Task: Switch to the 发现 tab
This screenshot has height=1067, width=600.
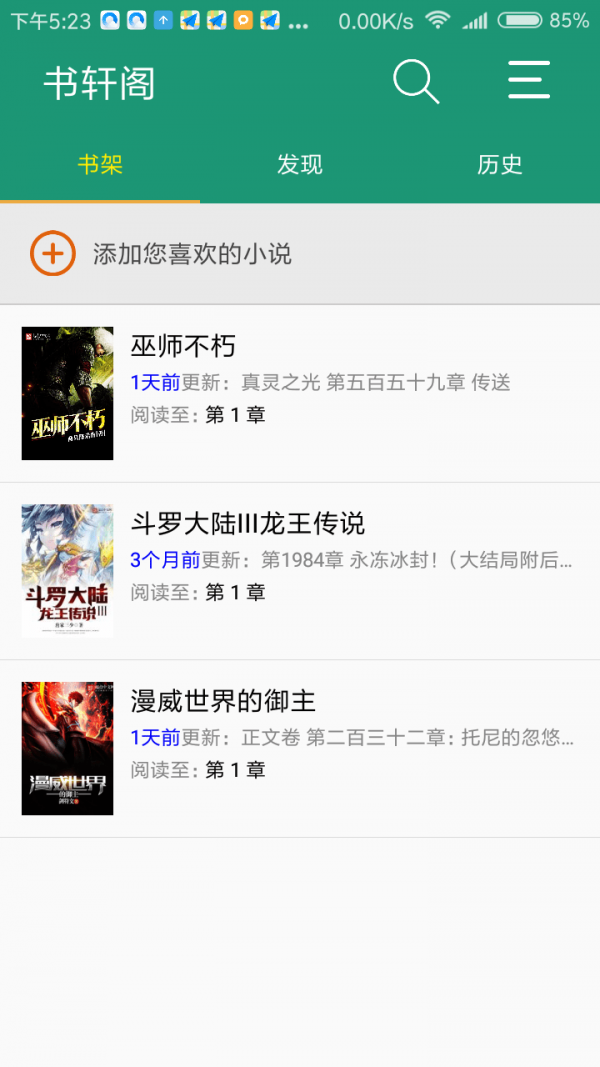Action: [299, 165]
